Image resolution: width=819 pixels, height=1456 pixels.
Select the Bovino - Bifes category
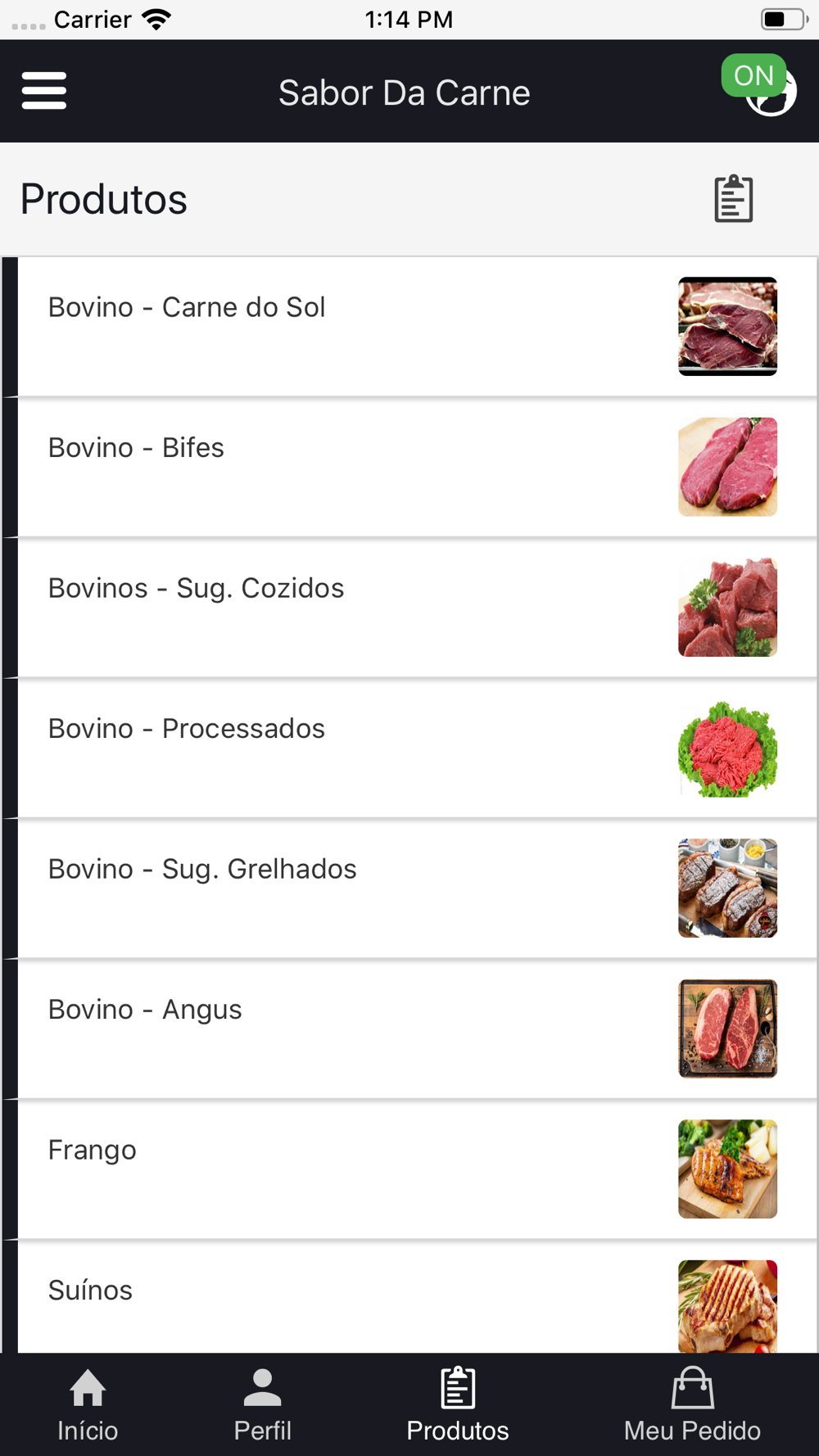point(418,468)
